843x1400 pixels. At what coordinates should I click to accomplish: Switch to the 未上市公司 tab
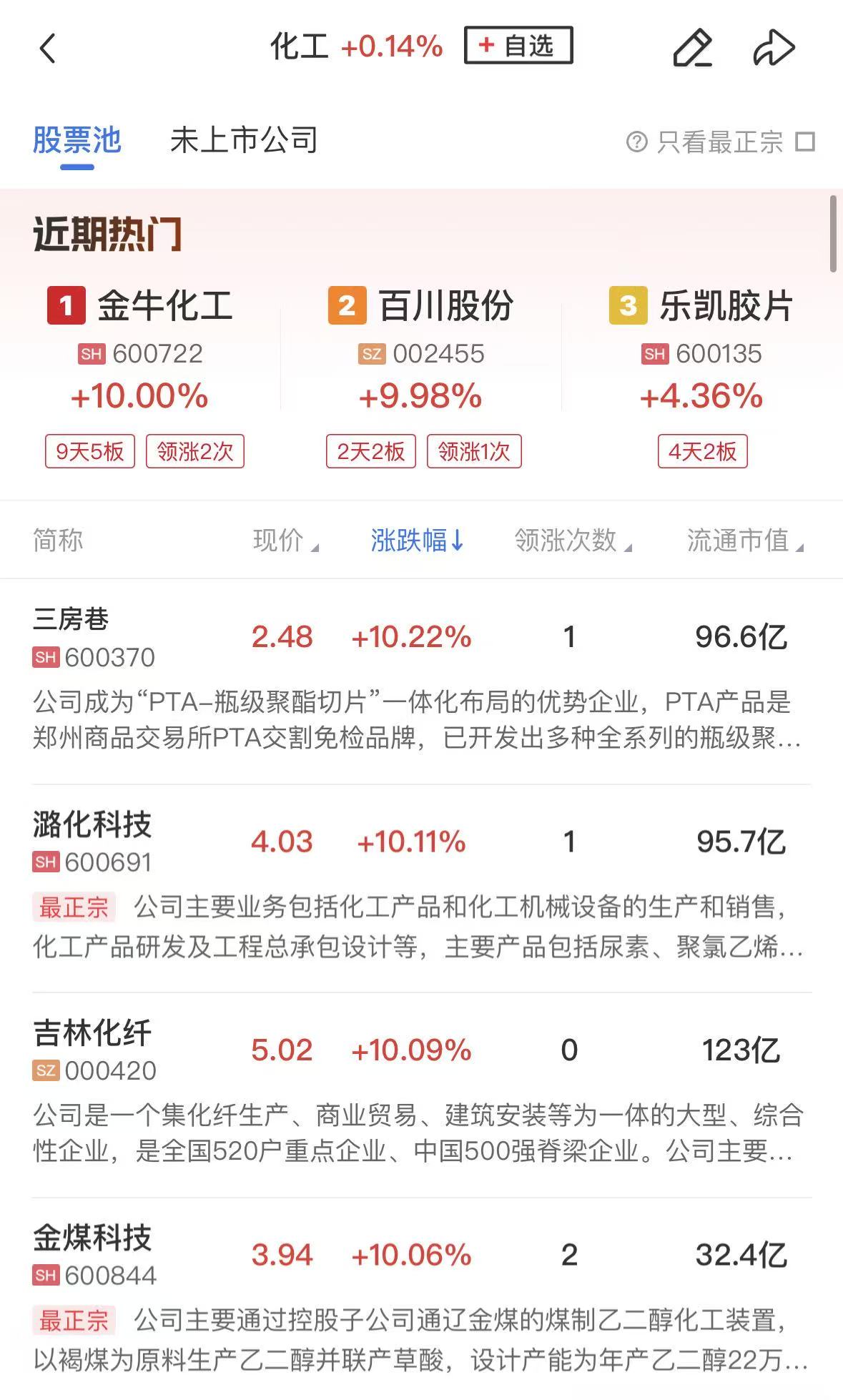pyautogui.click(x=244, y=140)
